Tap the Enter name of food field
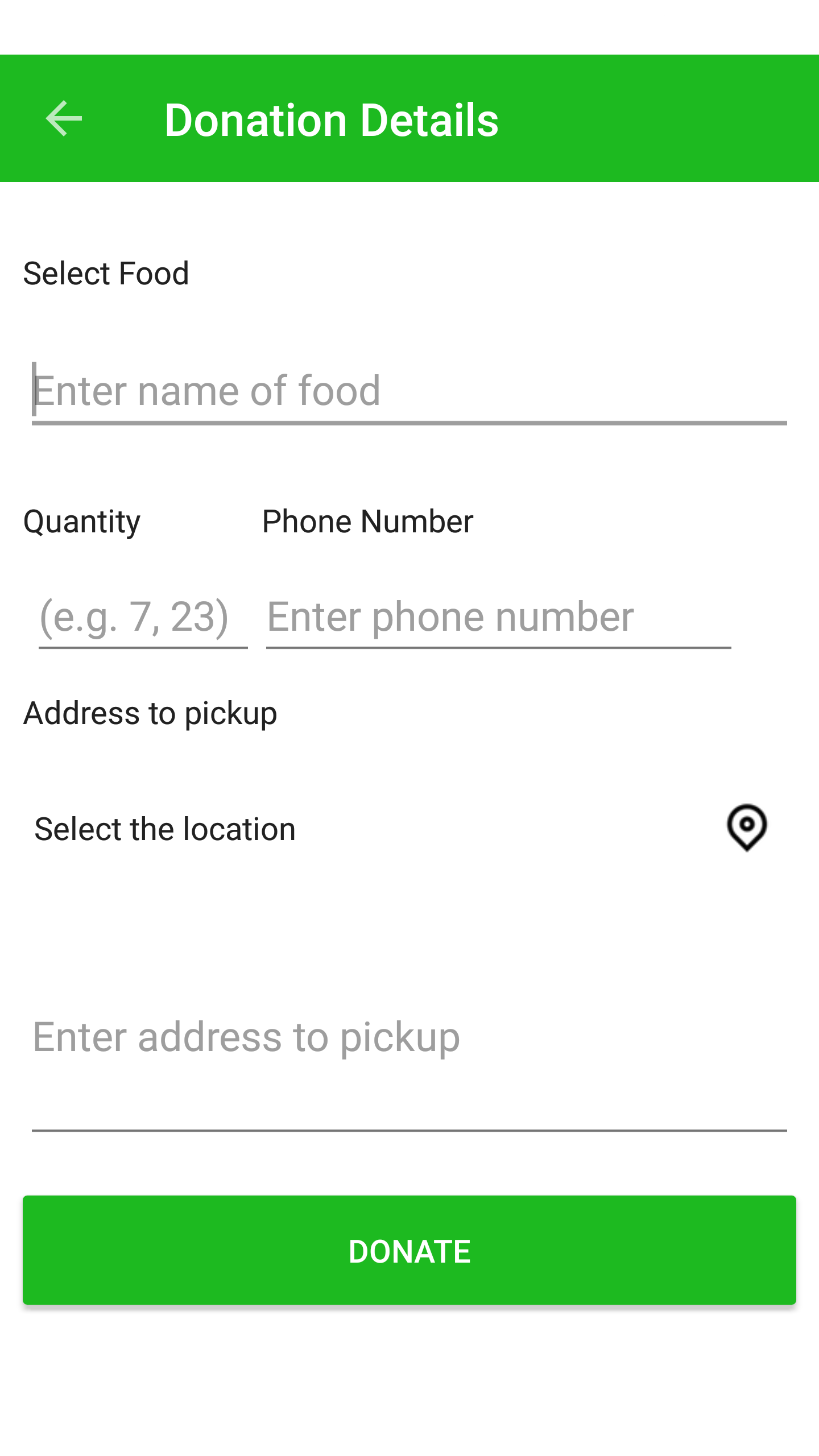819x1456 pixels. point(408,391)
